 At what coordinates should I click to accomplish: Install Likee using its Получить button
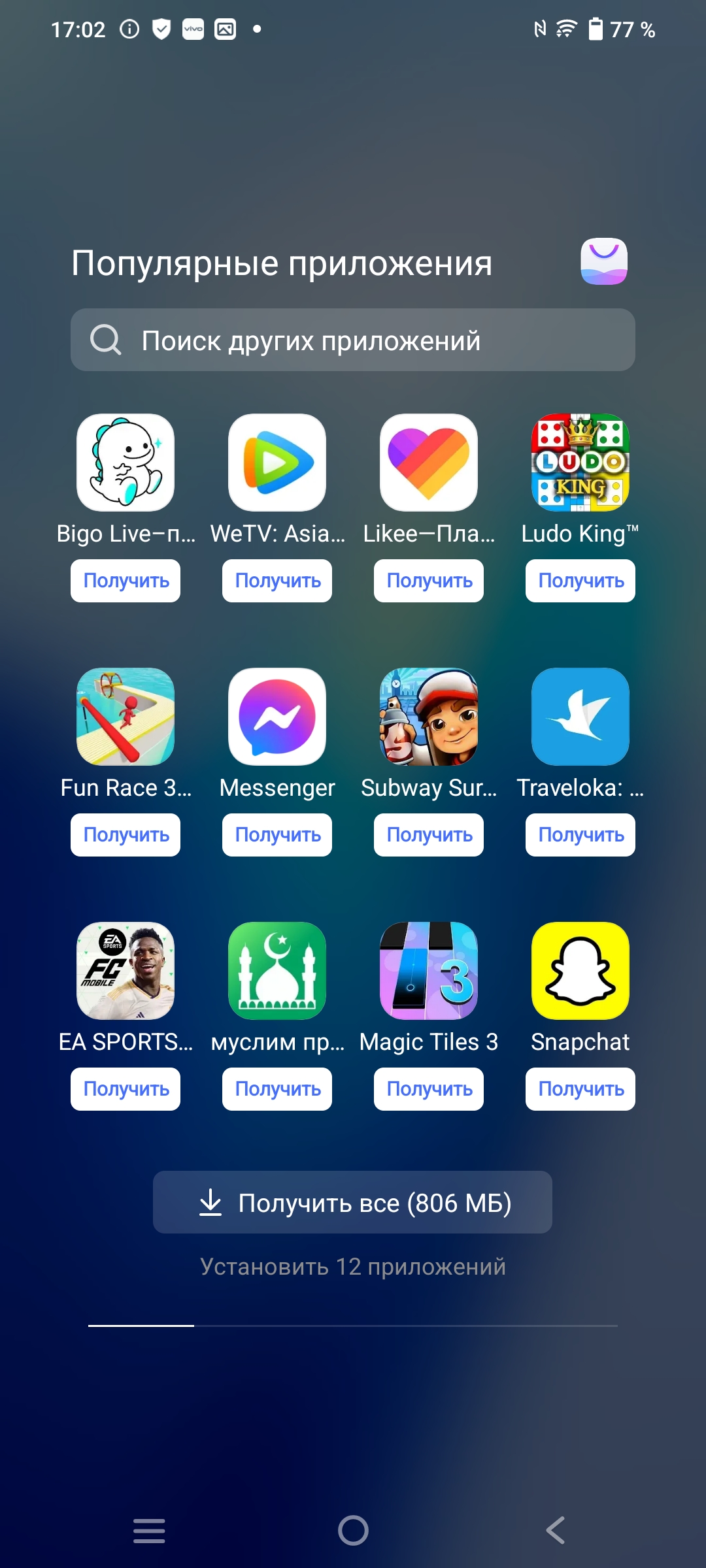[x=429, y=581]
